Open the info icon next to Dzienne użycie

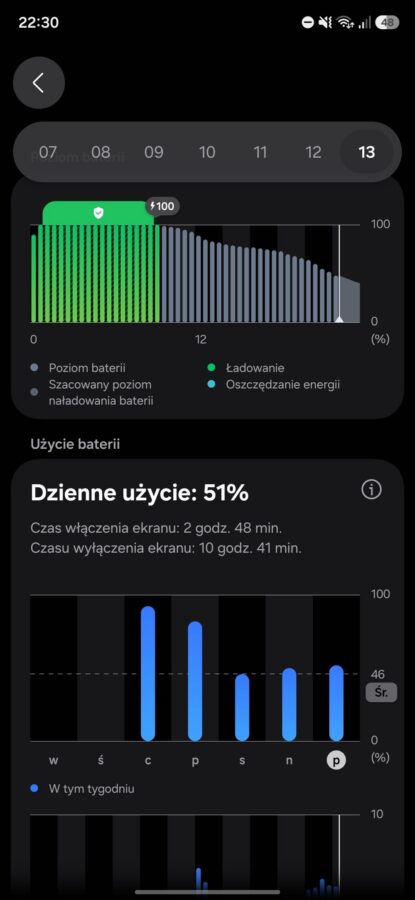(x=371, y=490)
